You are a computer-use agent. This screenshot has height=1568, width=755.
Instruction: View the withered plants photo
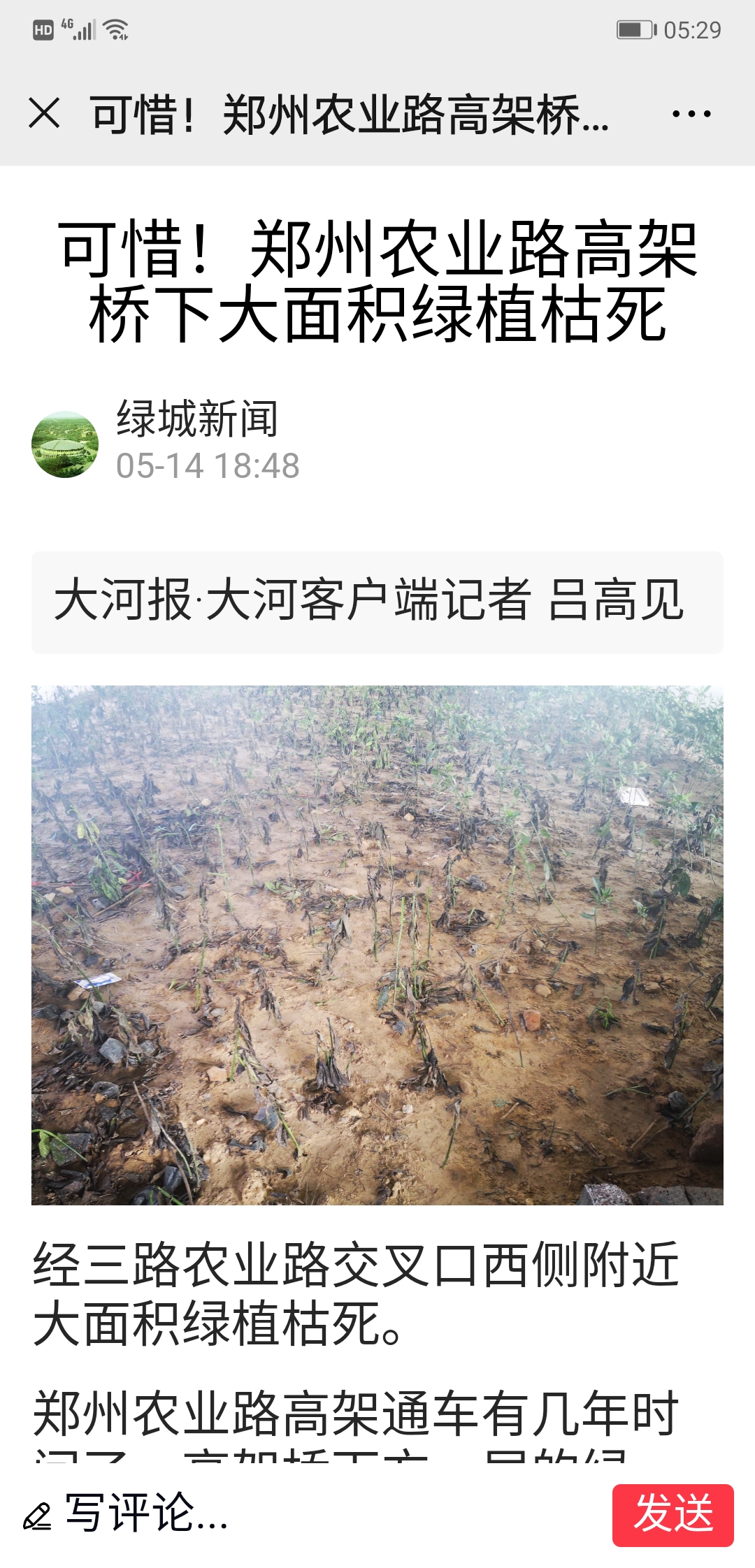tap(377, 945)
